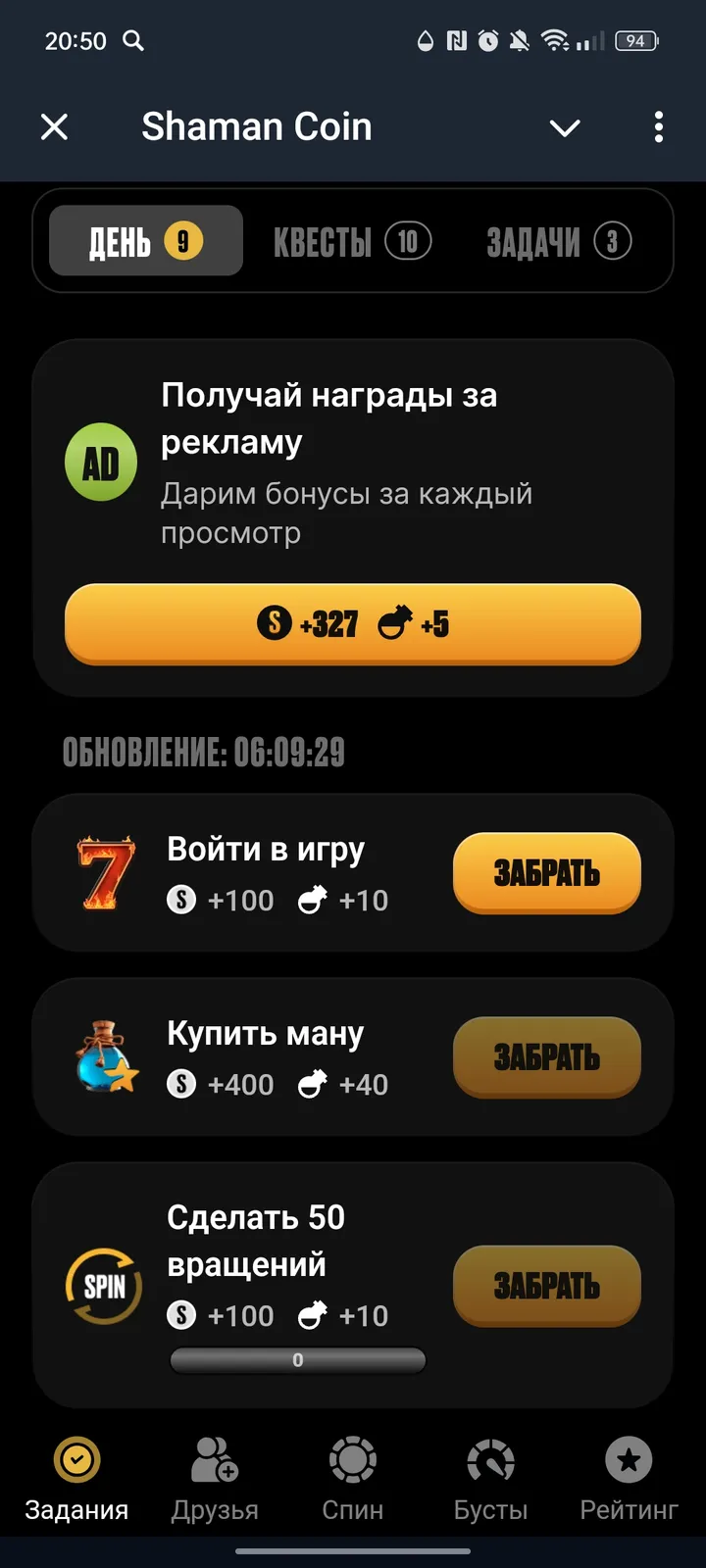Click the green AD advertisement icon
The width and height of the screenshot is (706, 1568).
(101, 462)
